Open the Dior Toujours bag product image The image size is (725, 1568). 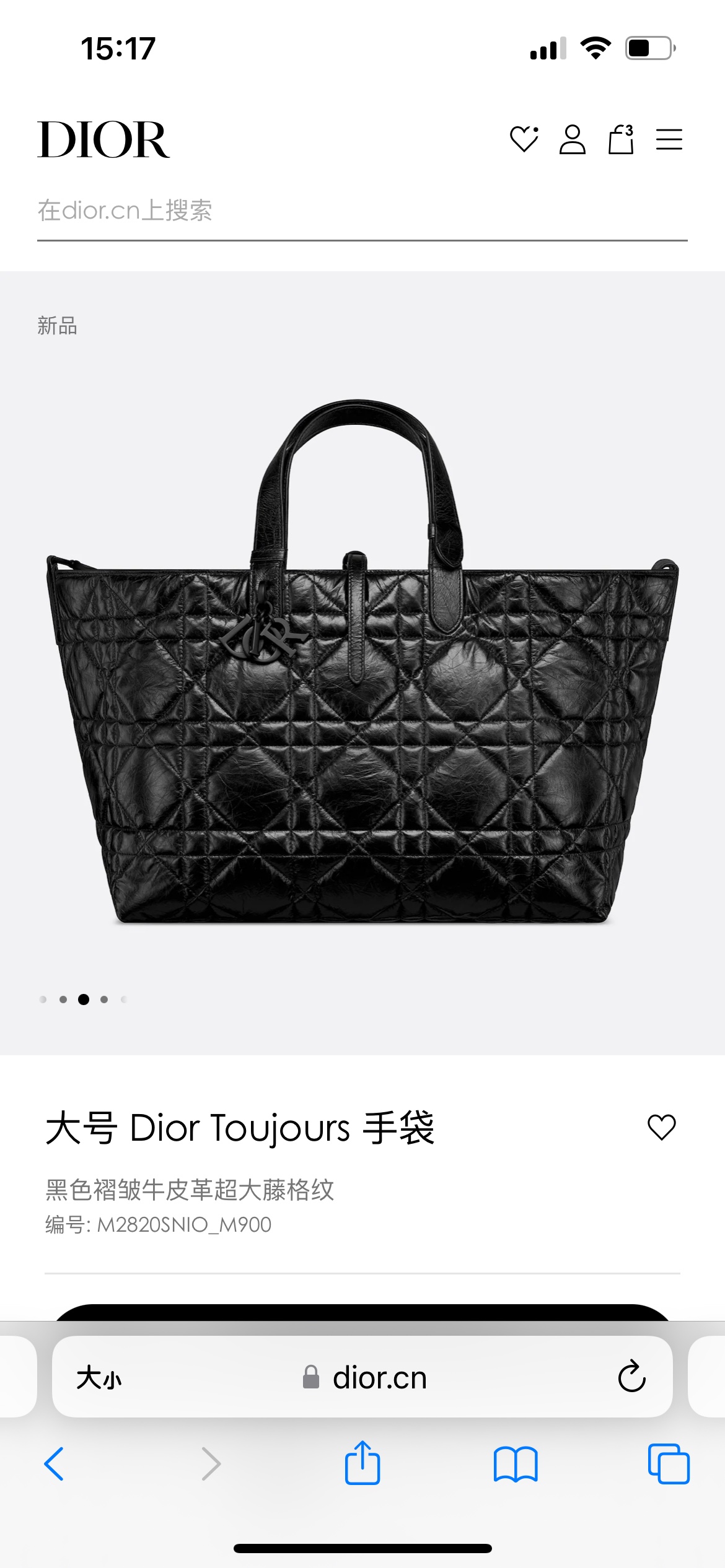click(362, 663)
